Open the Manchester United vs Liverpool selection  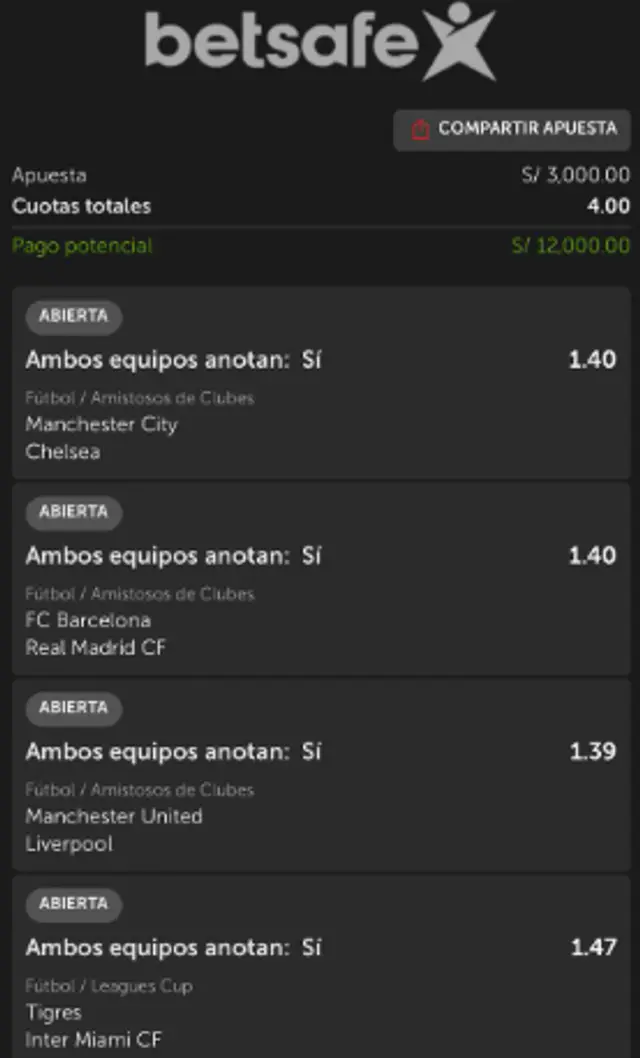click(321, 775)
